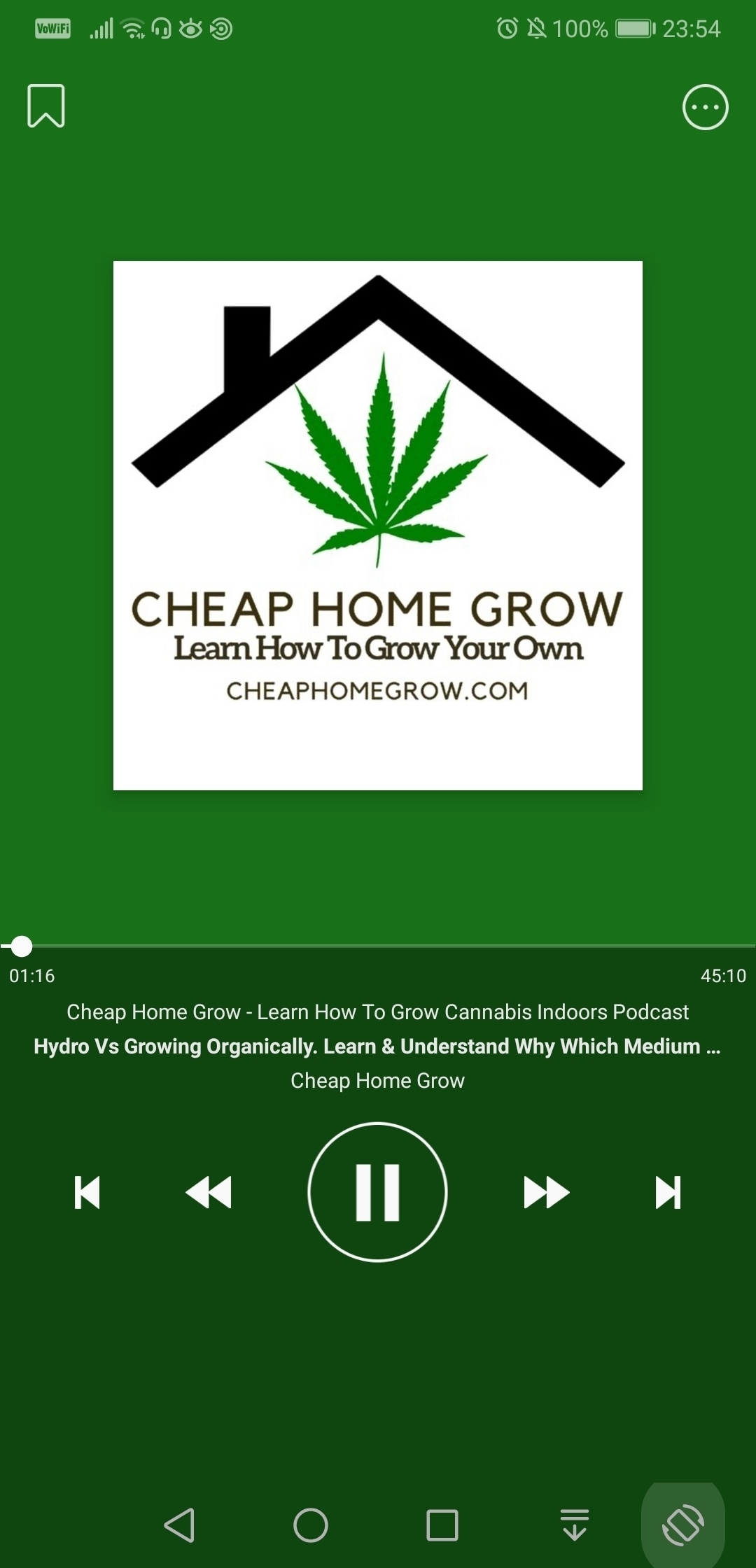
Task: Skip to the next episode
Action: [x=668, y=1192]
